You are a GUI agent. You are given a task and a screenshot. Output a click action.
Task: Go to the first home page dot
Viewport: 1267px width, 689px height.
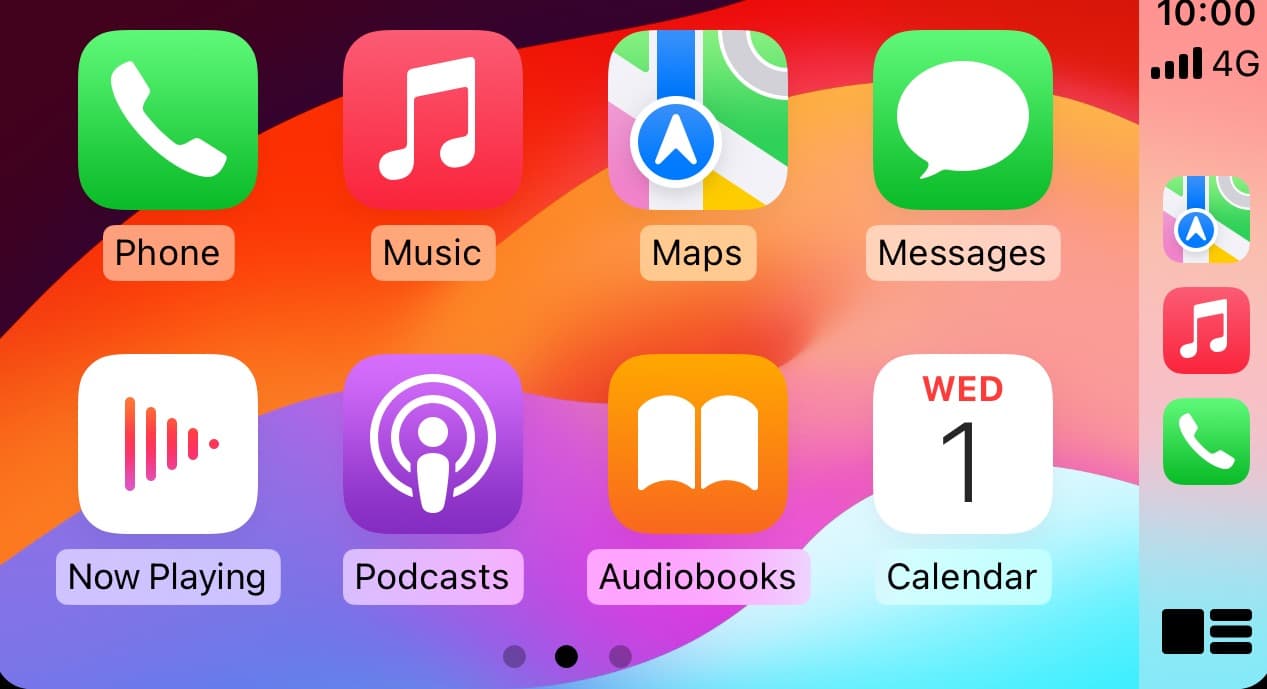pyautogui.click(x=514, y=656)
